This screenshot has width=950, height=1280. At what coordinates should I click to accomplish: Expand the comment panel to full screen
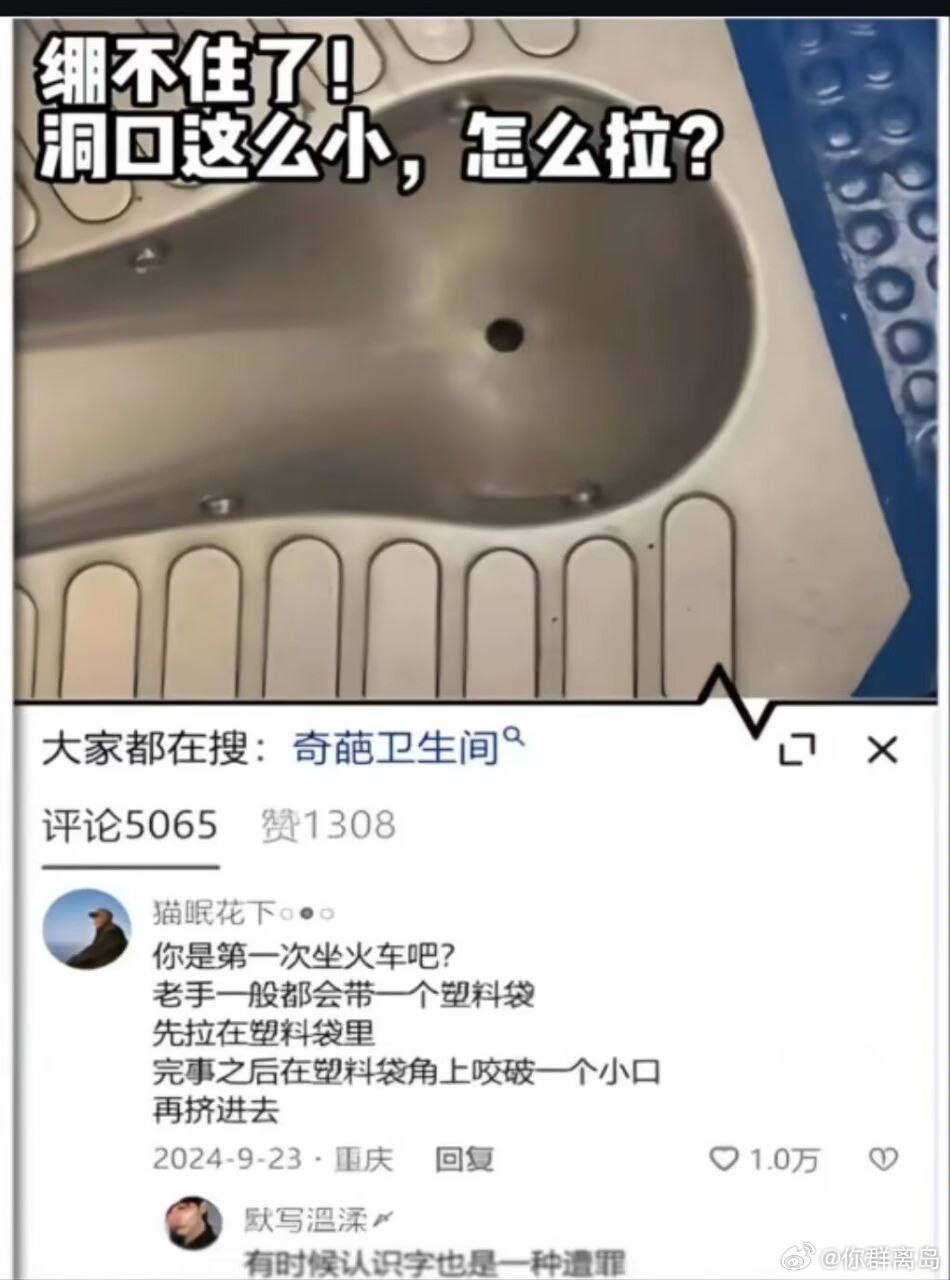point(797,749)
